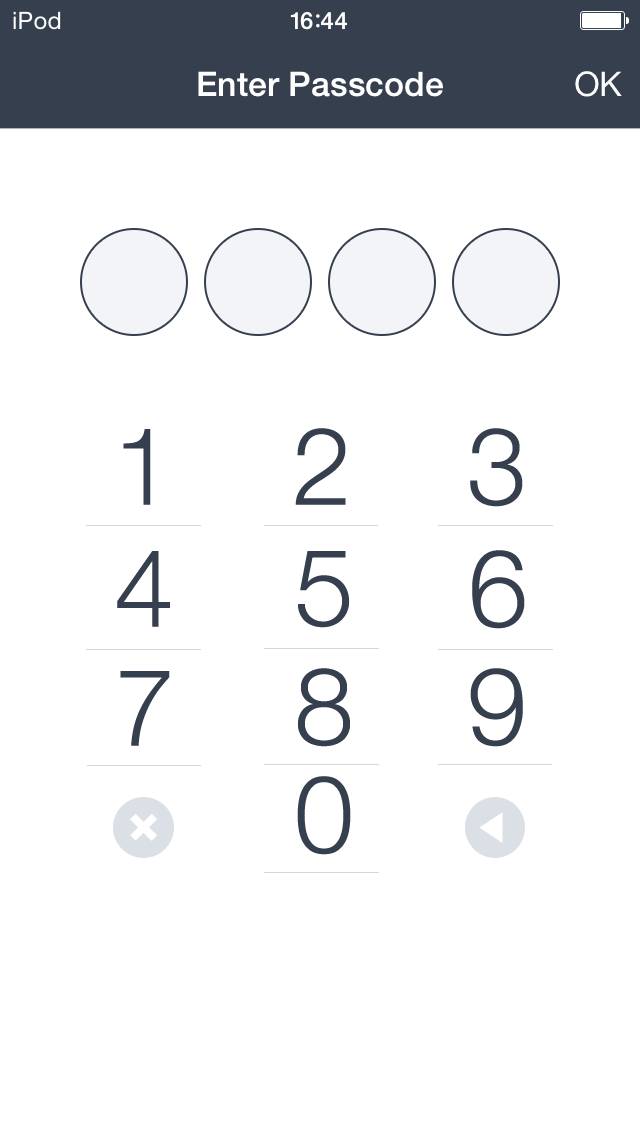Enter digit 6

[x=495, y=591]
